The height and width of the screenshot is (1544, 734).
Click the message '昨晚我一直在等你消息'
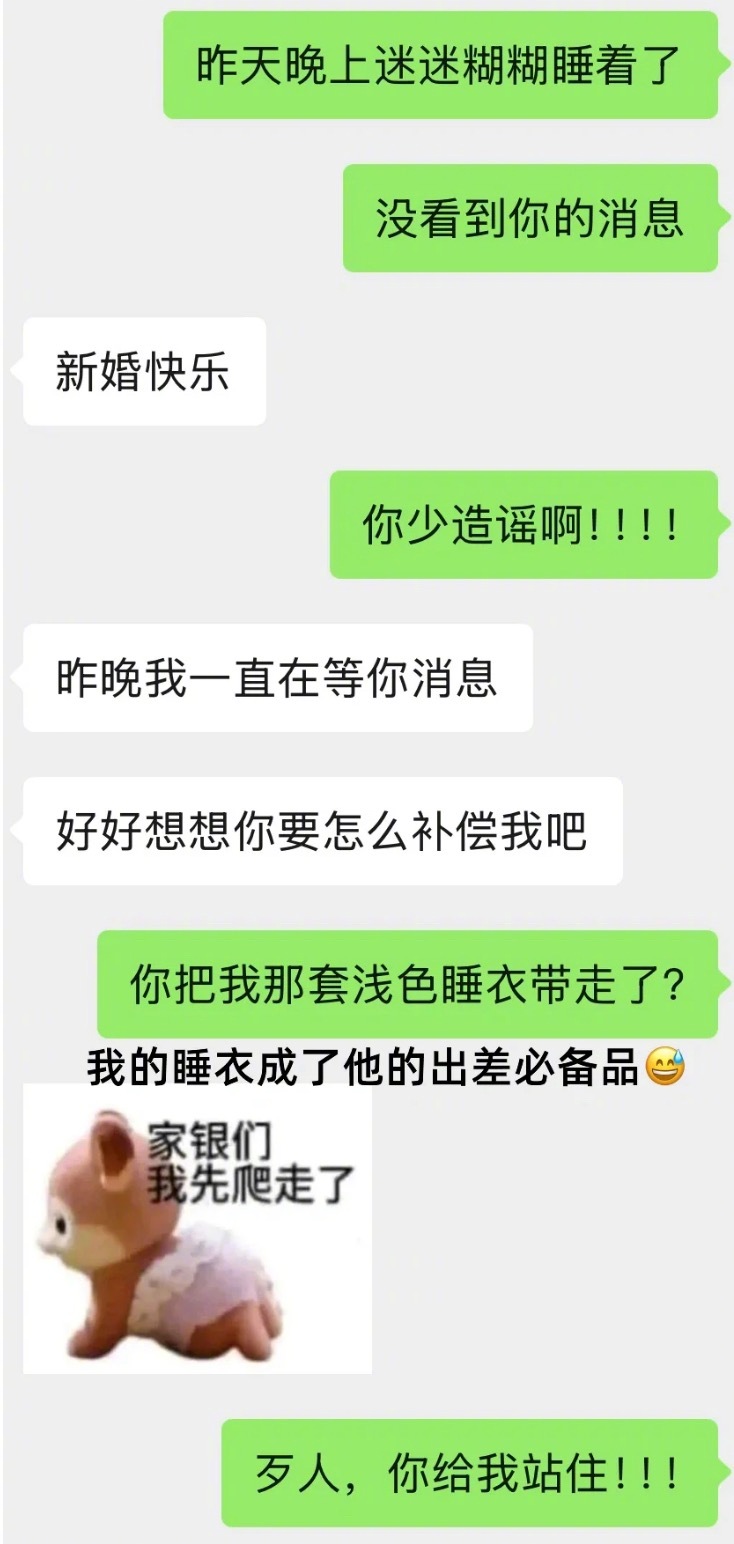276,678
